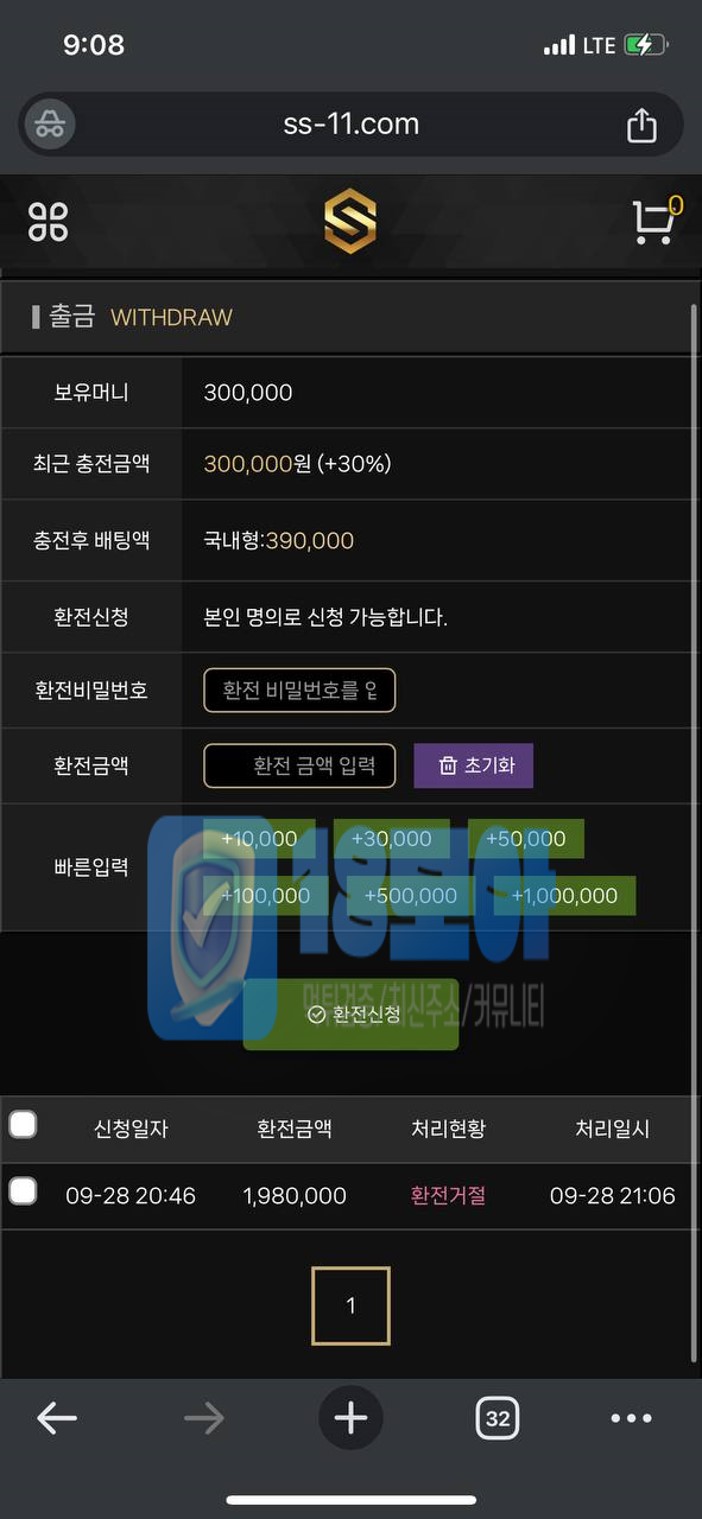
Task: Check the select-all box in table header
Action: pos(23,1125)
